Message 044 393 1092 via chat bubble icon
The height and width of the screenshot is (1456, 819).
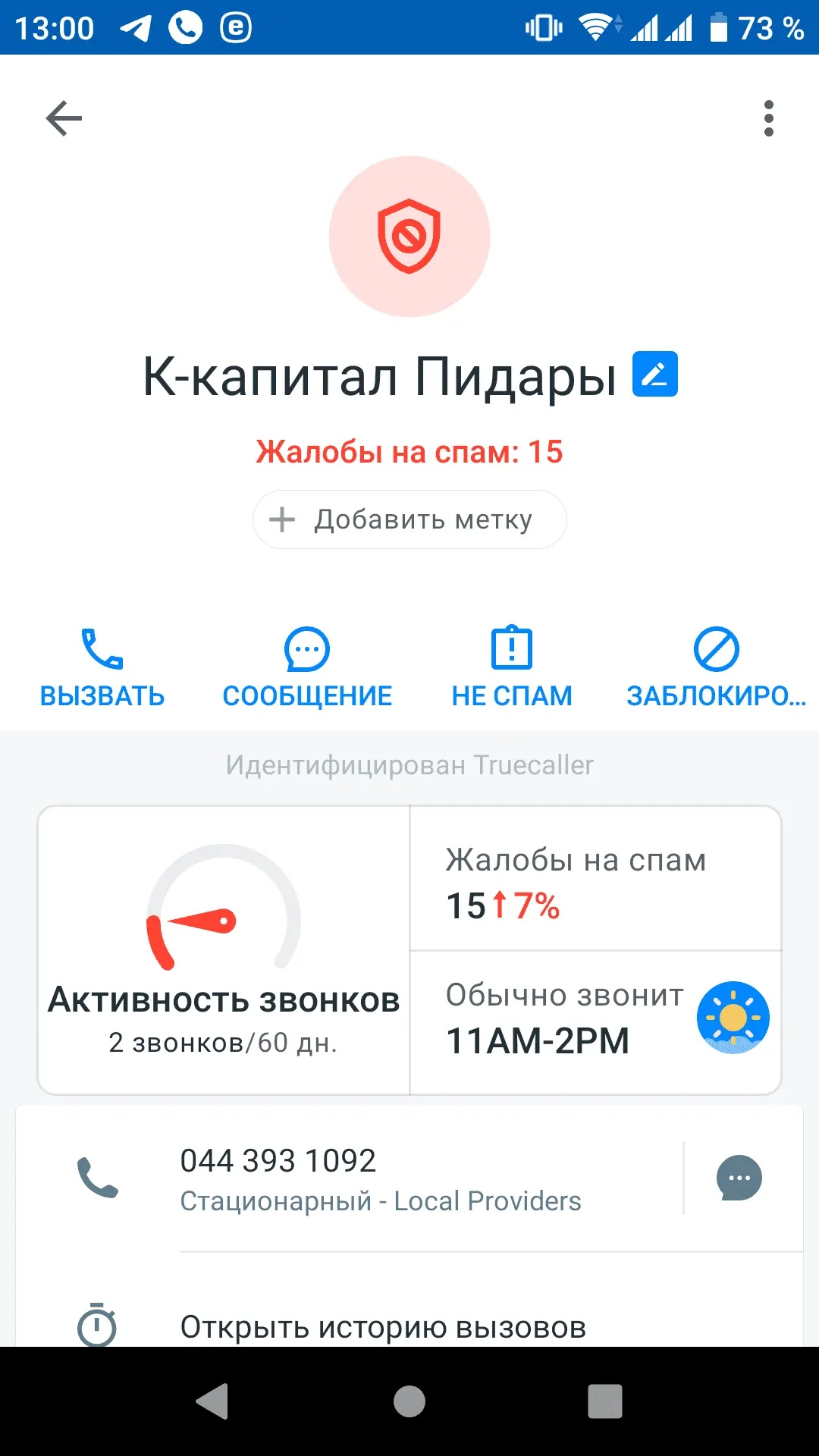(x=739, y=1178)
